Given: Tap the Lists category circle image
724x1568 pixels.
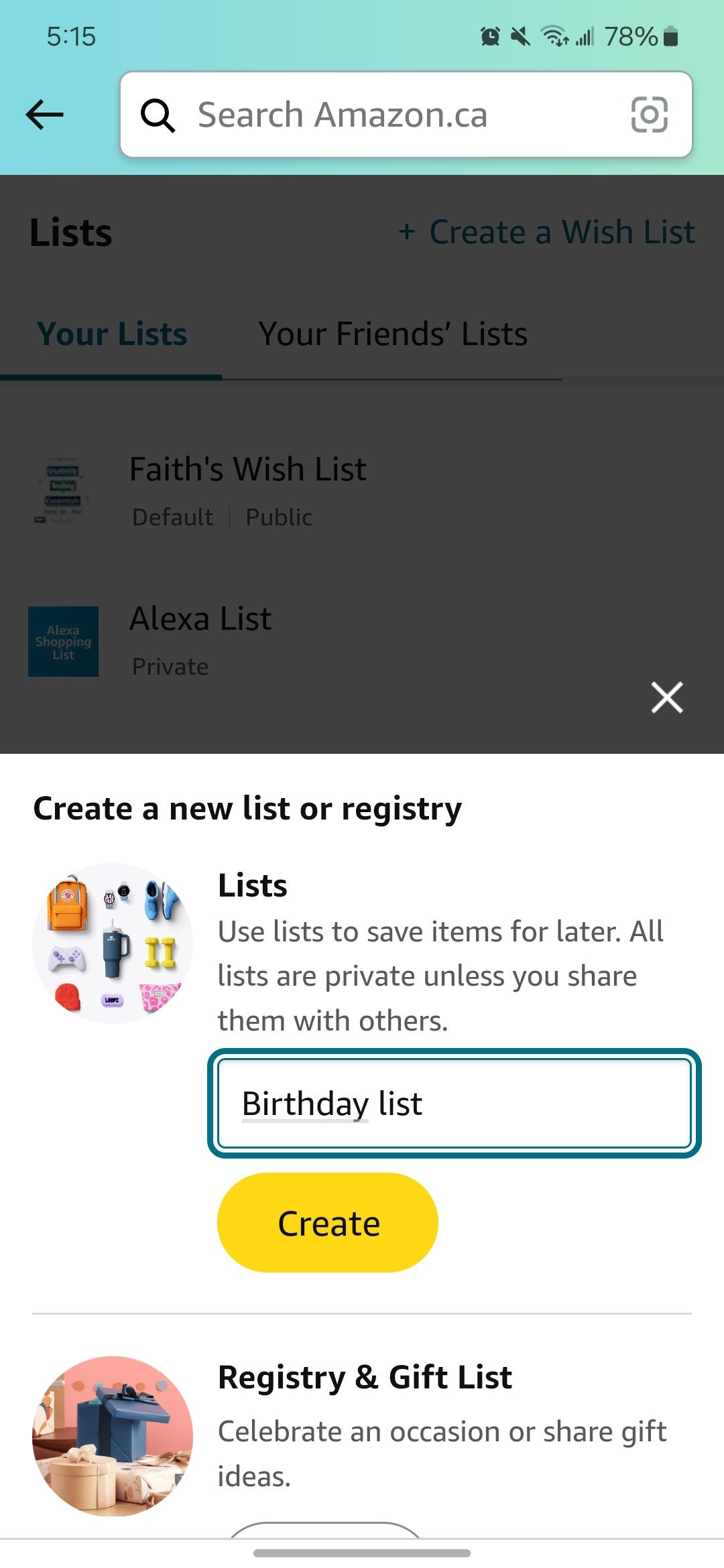Looking at the screenshot, I should pos(111,945).
